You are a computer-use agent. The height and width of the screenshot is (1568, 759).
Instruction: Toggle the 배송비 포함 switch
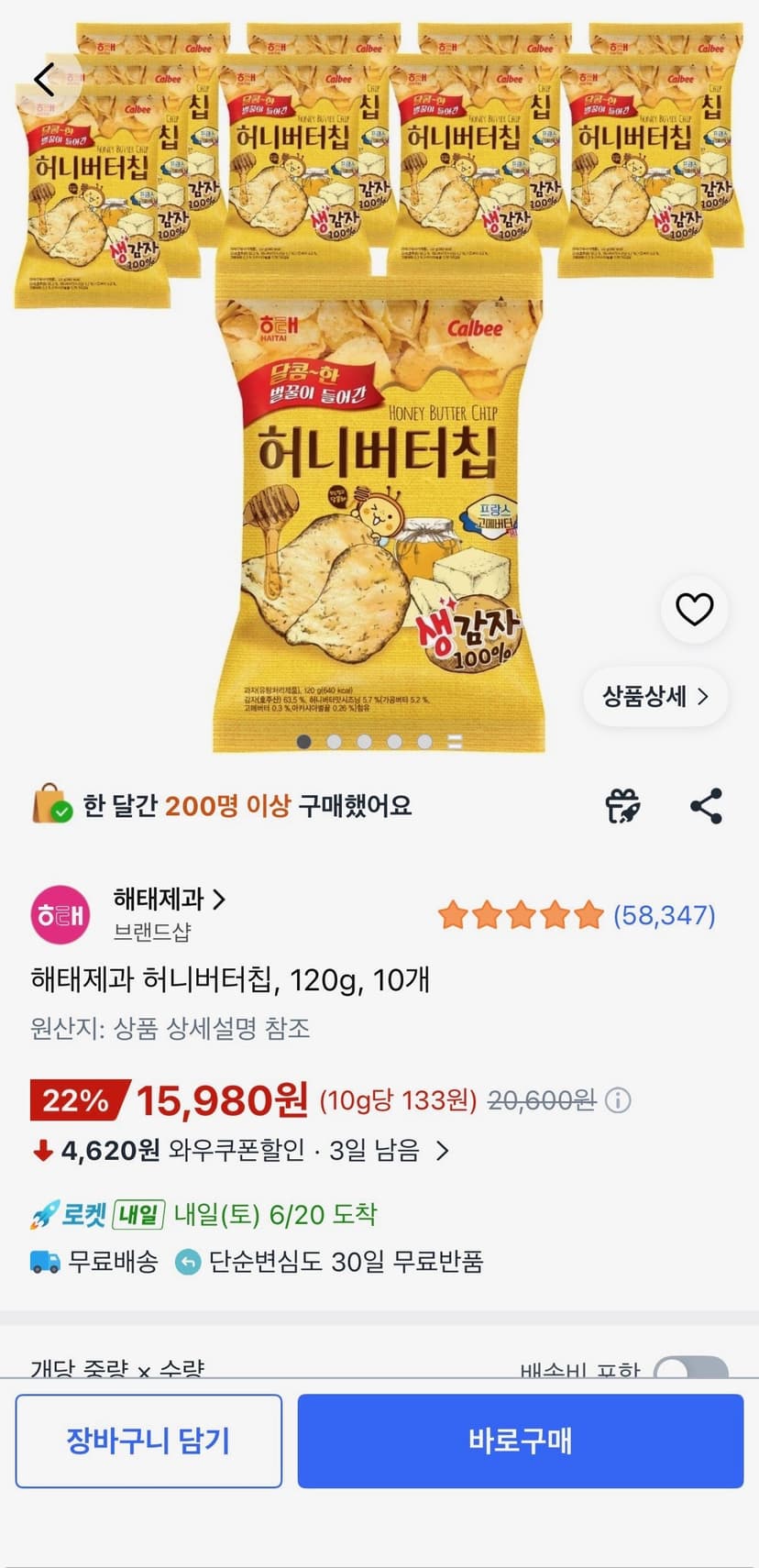[691, 1369]
